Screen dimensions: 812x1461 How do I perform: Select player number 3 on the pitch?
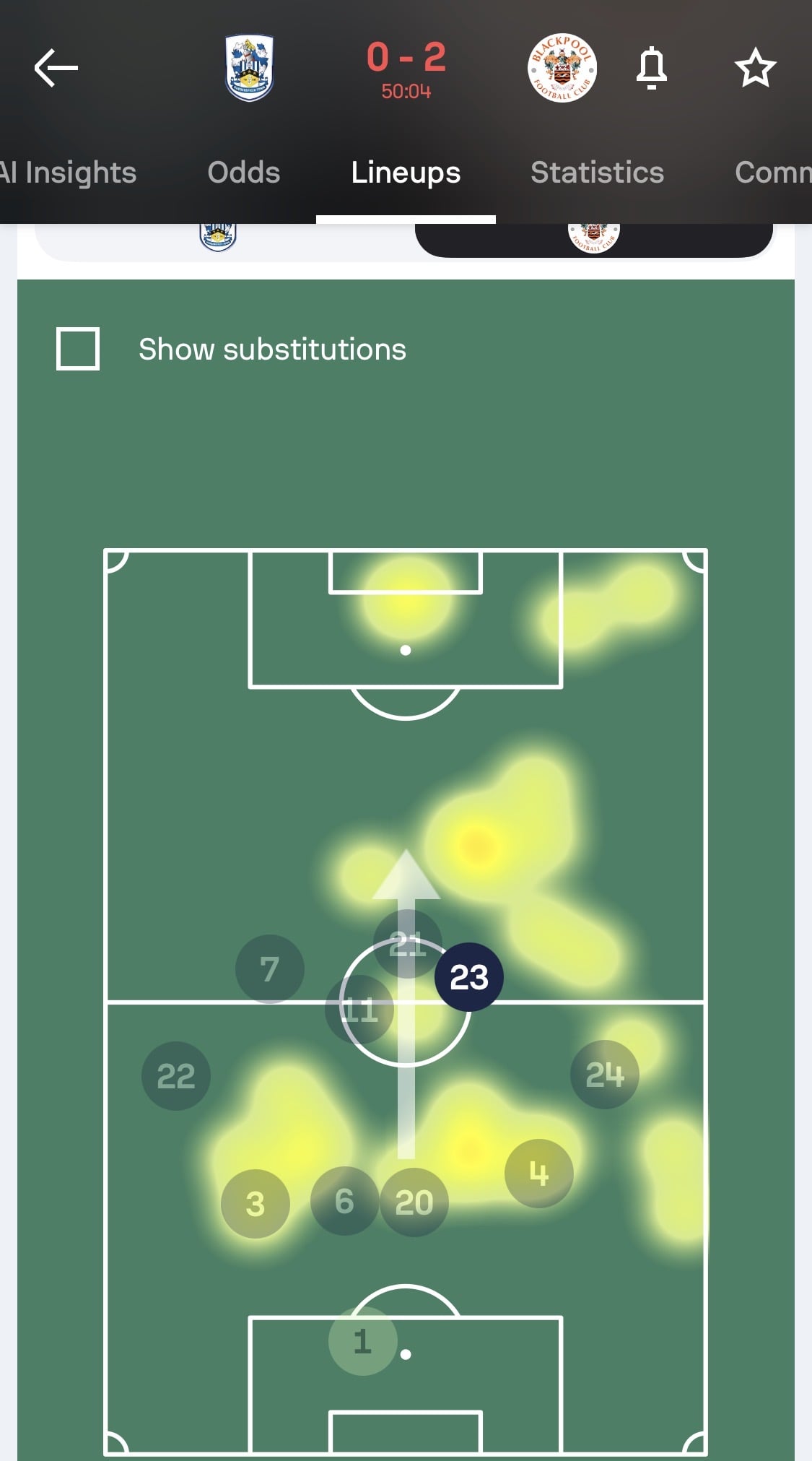click(255, 1204)
